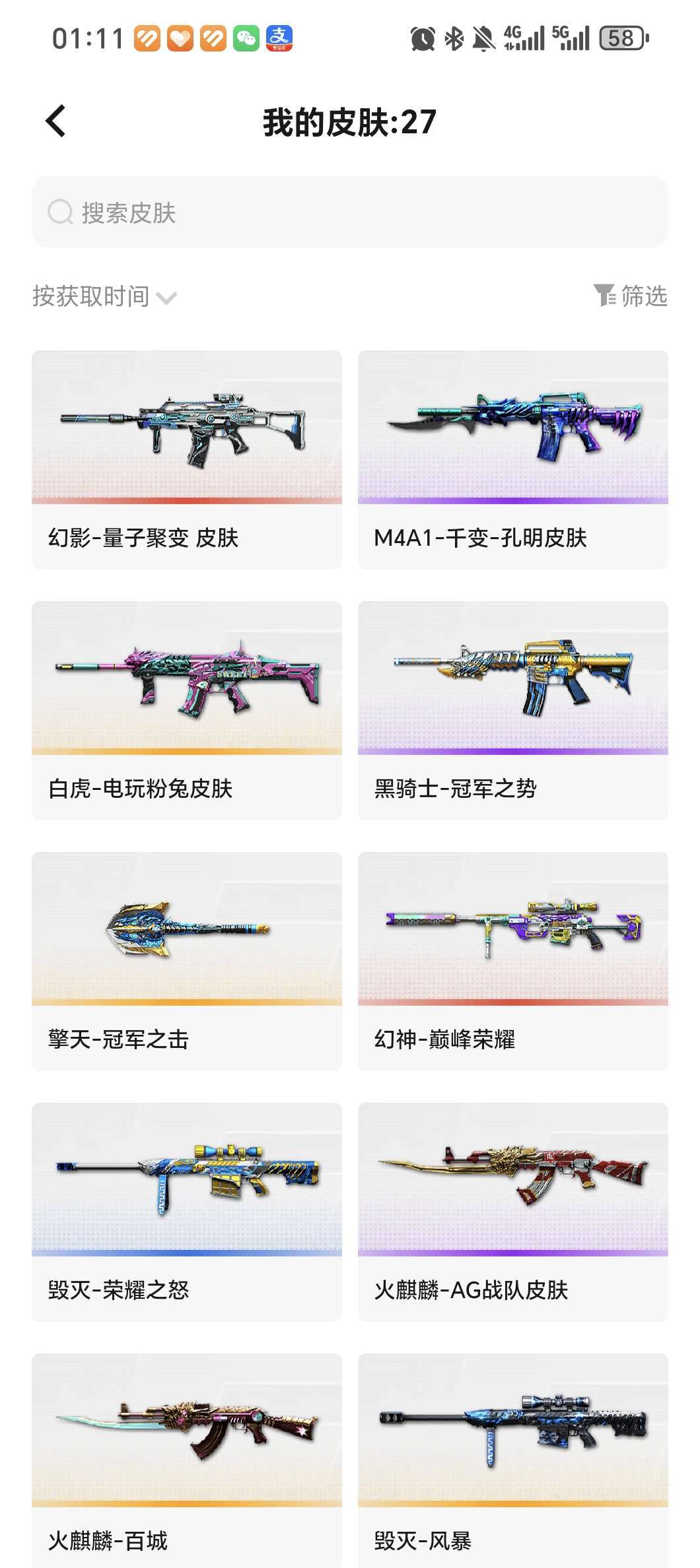Viewport: 700px width, 1568px height.
Task: Open the sort order chevron arrow
Action: click(x=170, y=298)
